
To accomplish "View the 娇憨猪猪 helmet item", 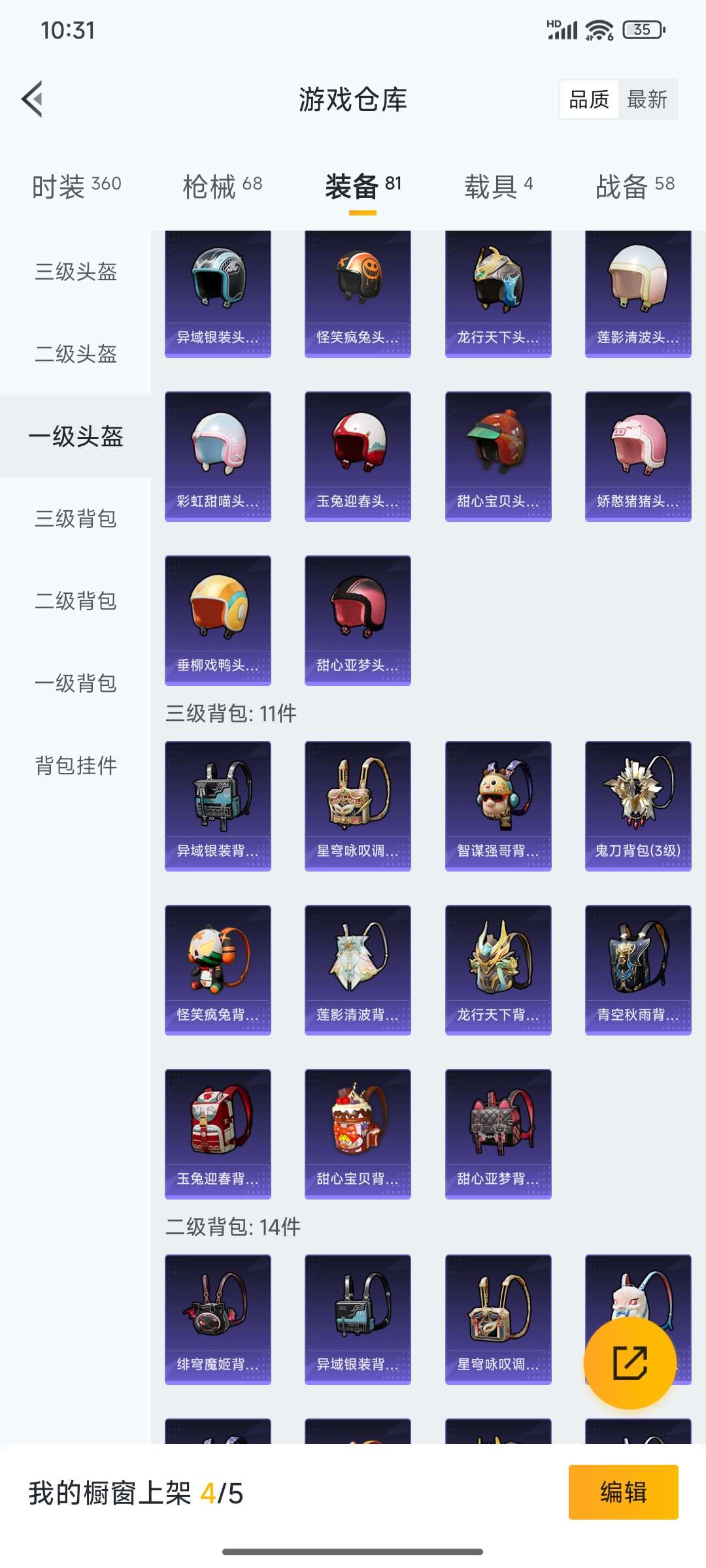I will tap(638, 456).
